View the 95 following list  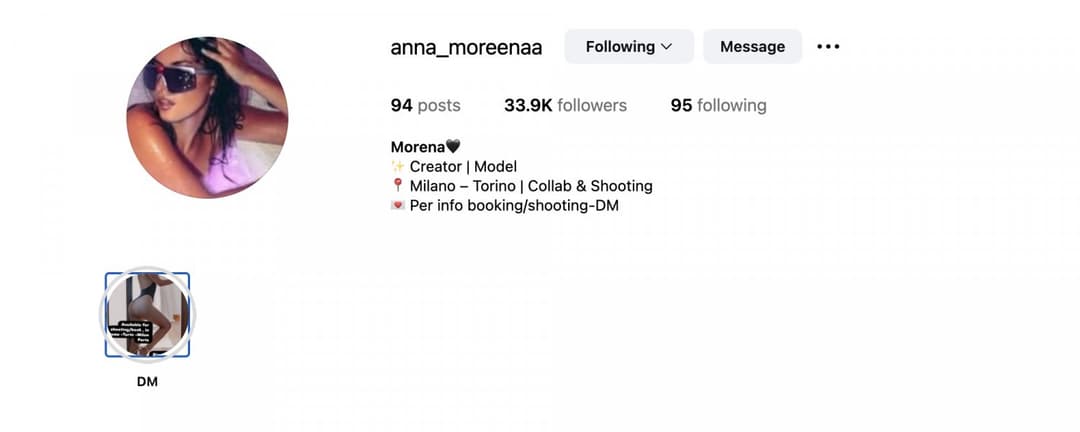718,105
